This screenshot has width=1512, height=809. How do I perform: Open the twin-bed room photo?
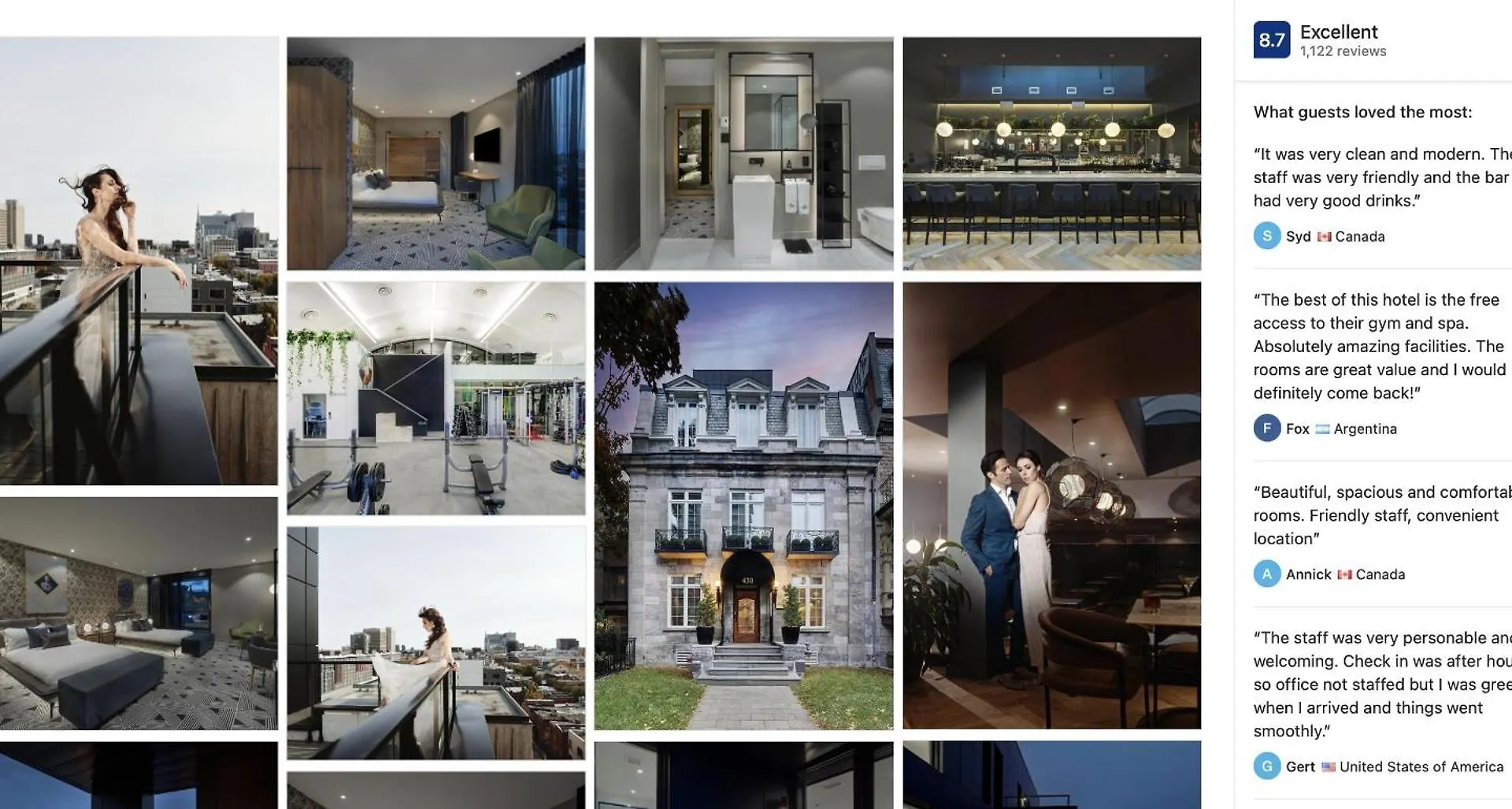tap(139, 613)
